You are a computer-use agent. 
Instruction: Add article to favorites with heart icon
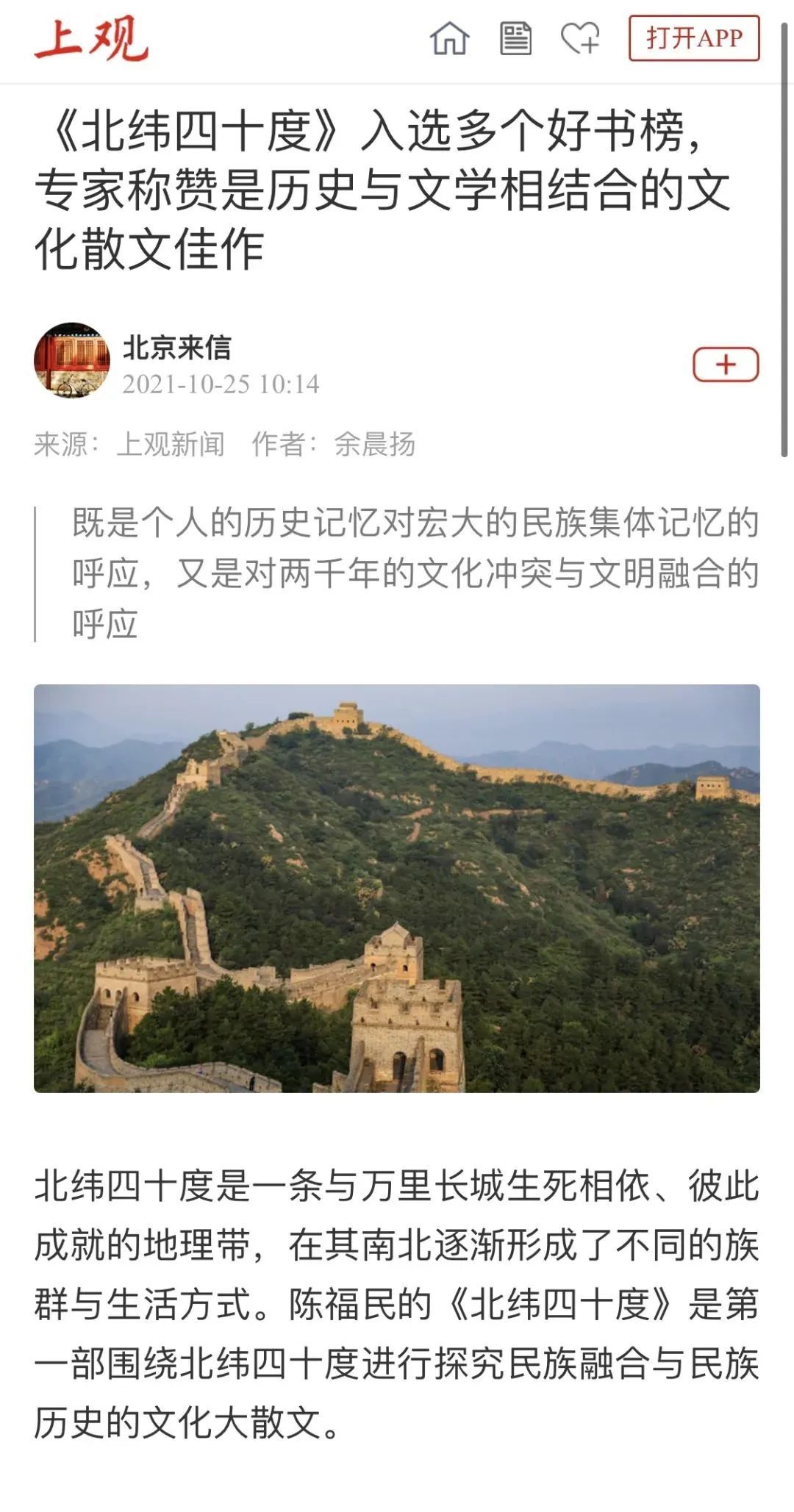point(580,38)
